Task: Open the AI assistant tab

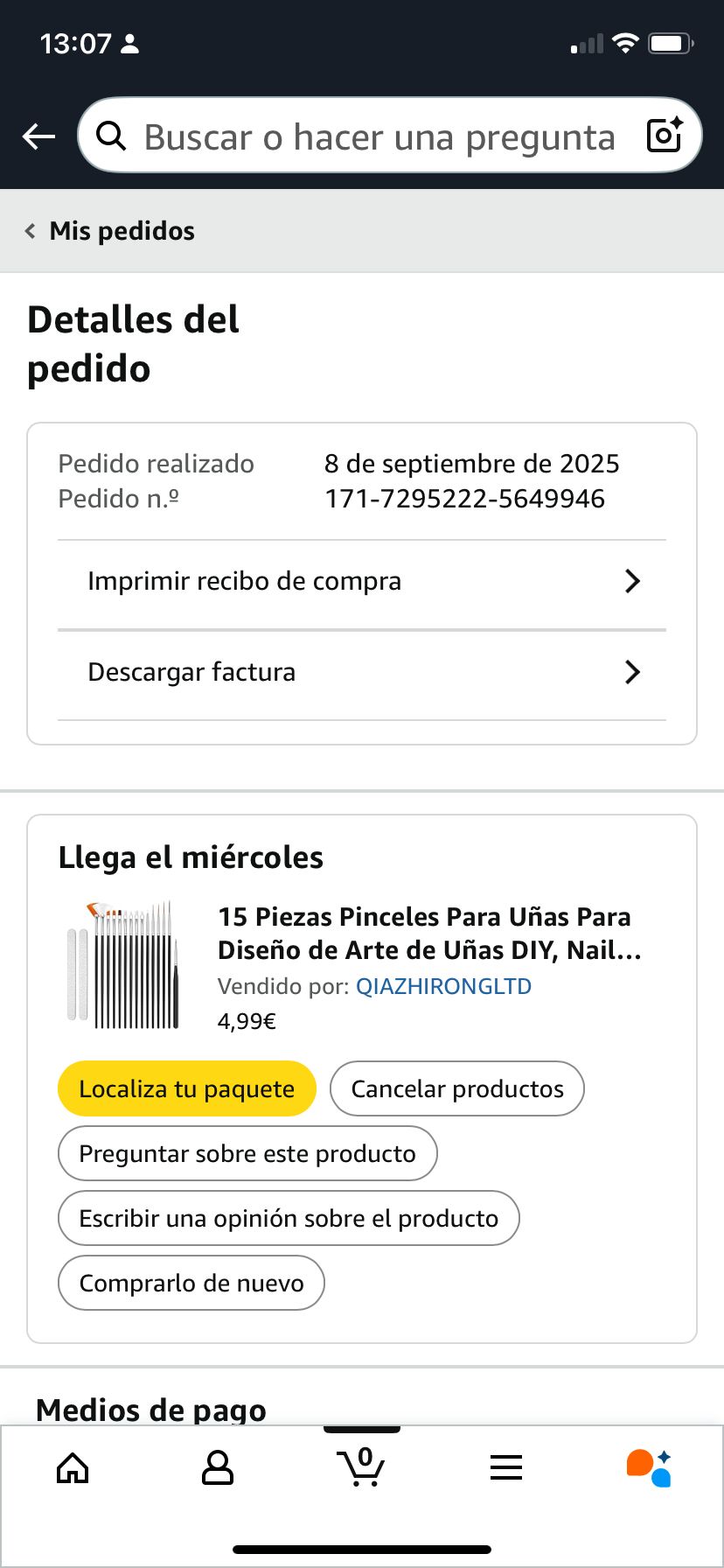Action: (650, 1468)
